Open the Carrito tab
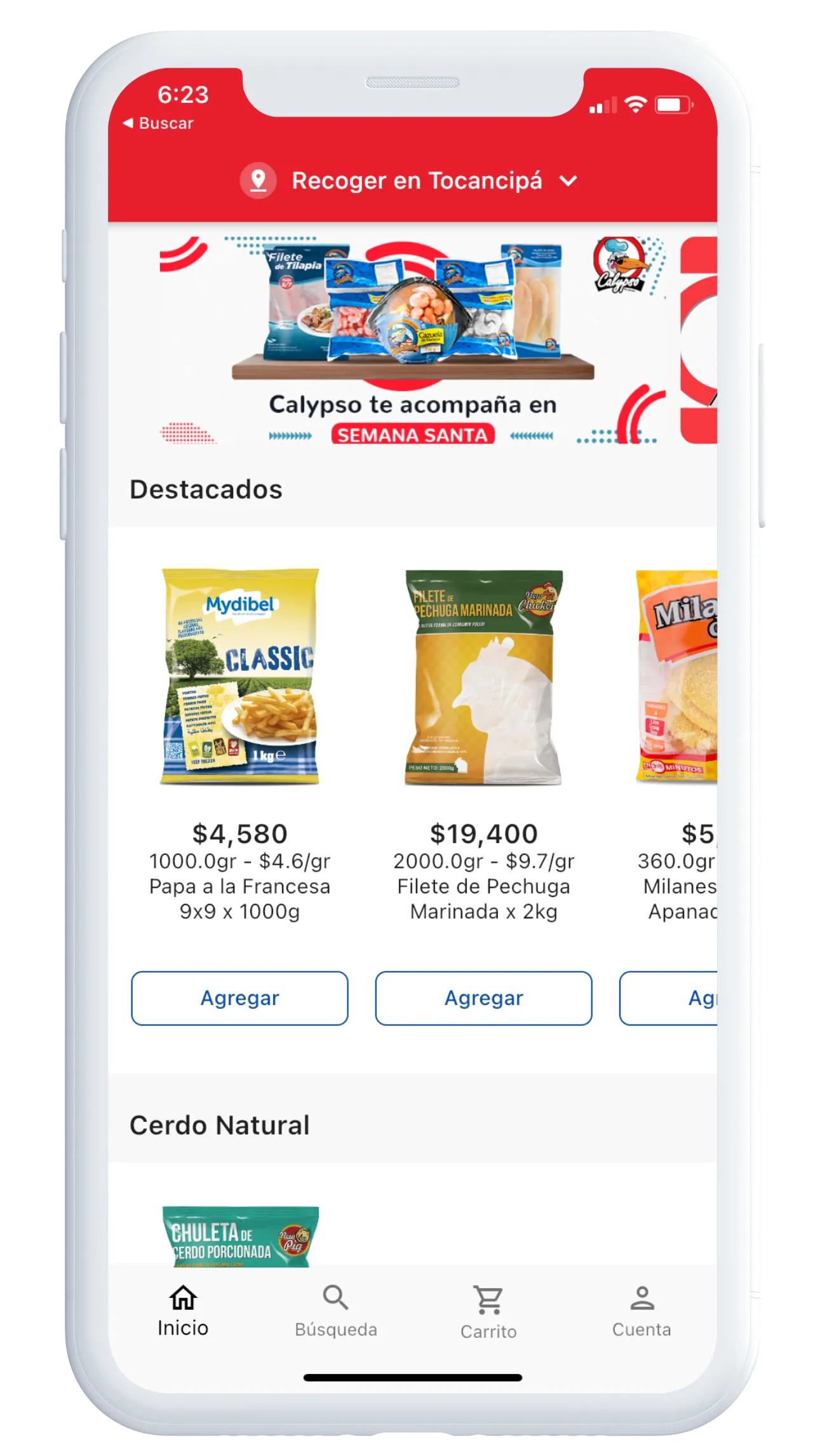The image size is (813, 1456). pyautogui.click(x=488, y=1312)
